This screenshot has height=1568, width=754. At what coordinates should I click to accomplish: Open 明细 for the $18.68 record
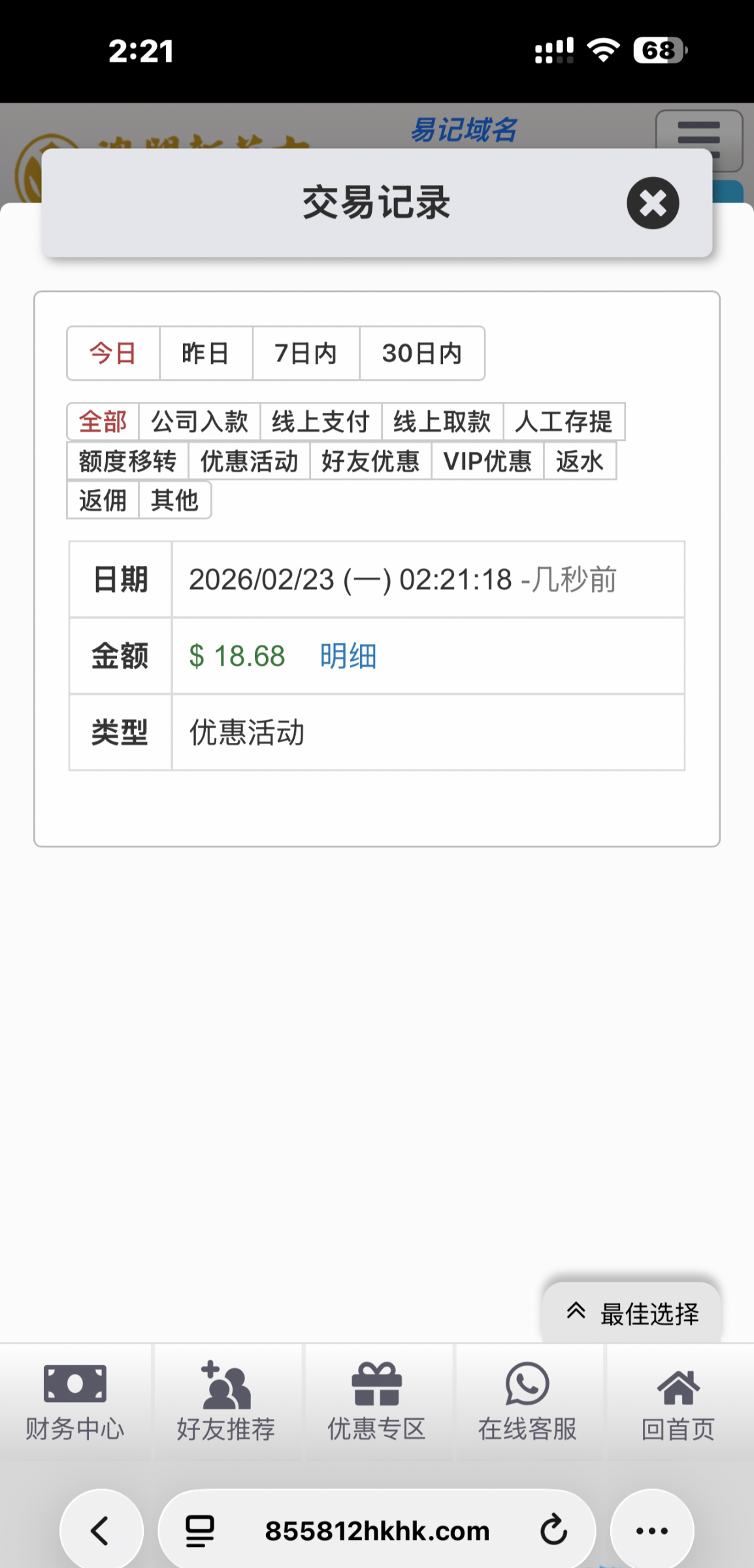pyautogui.click(x=348, y=656)
